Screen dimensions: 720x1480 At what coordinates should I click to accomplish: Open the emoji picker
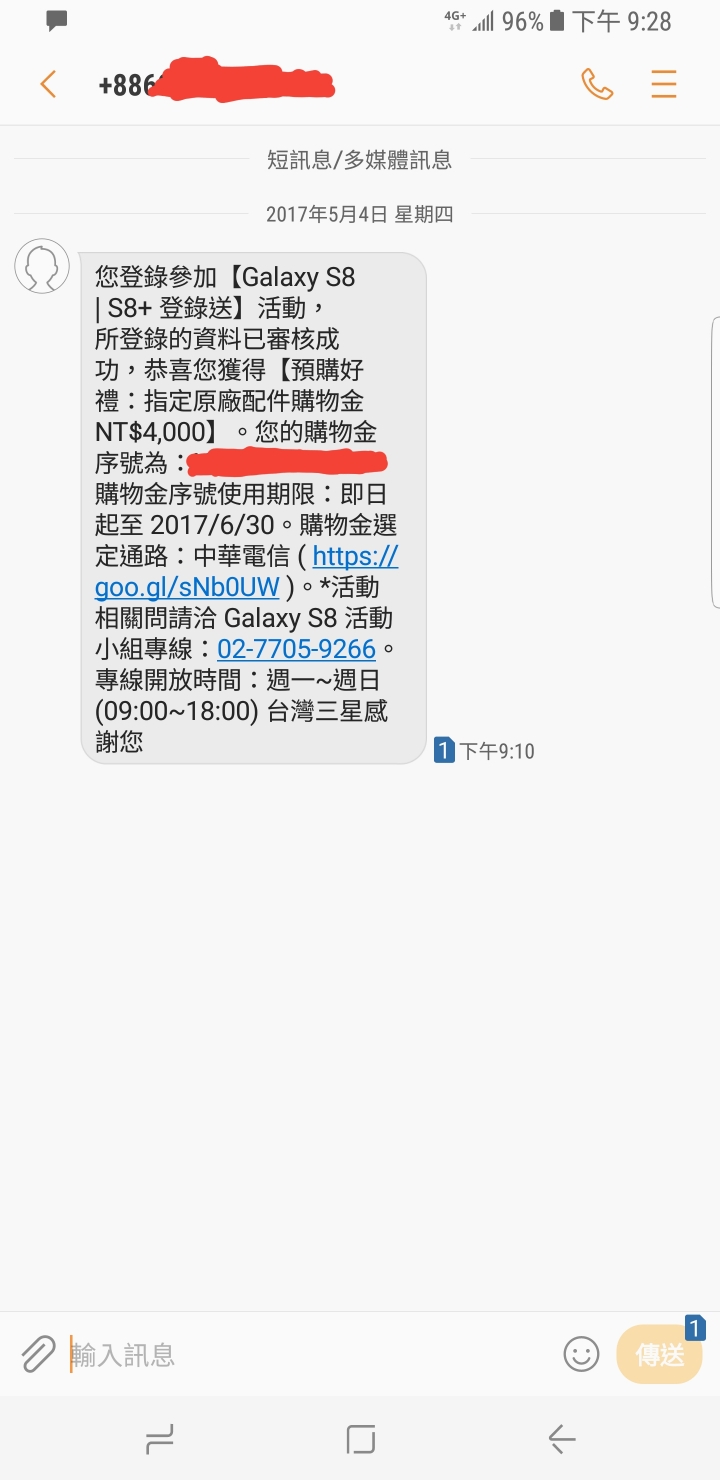coord(581,1354)
